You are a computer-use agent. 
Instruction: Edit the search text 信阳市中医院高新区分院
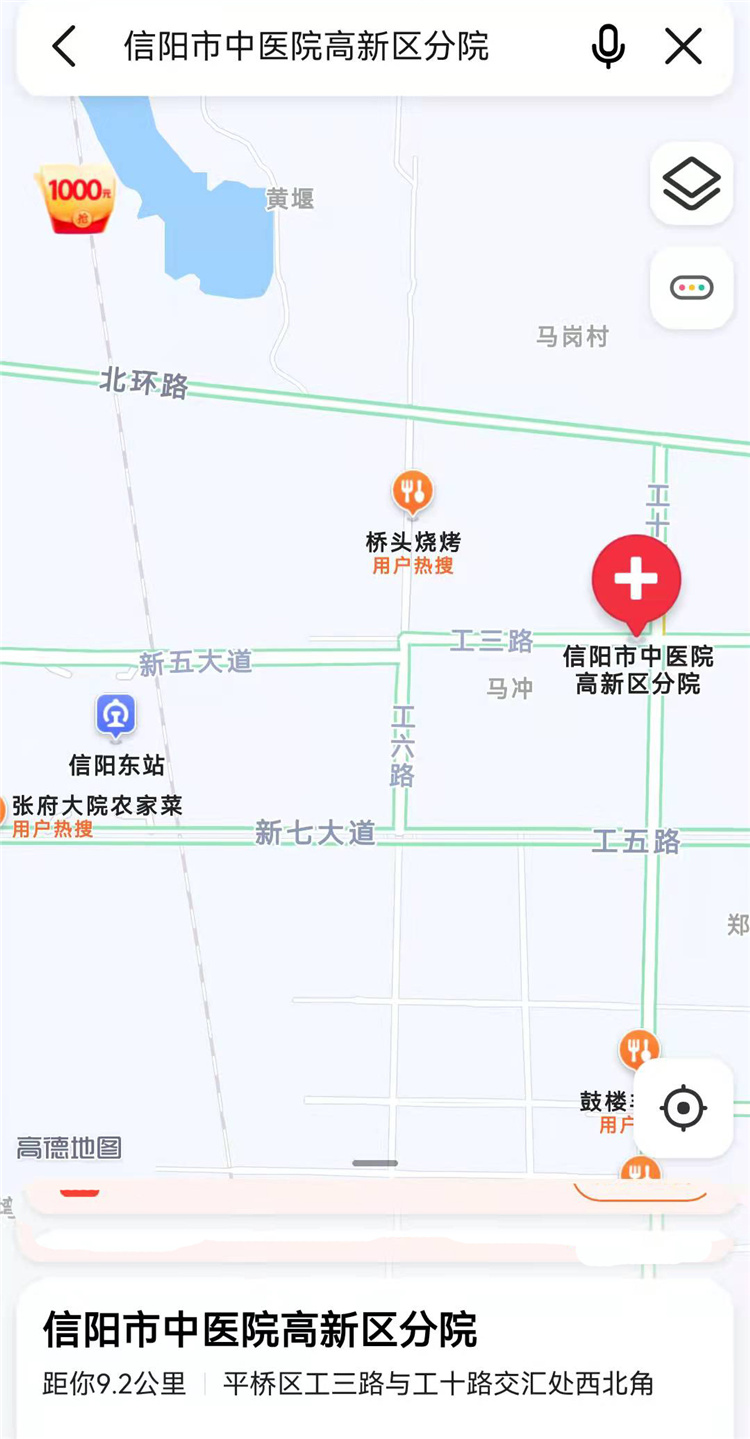[306, 47]
